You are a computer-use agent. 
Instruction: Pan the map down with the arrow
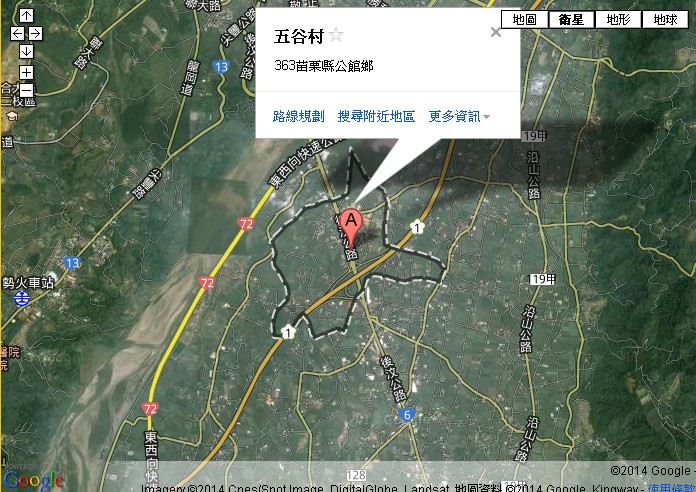point(26,50)
